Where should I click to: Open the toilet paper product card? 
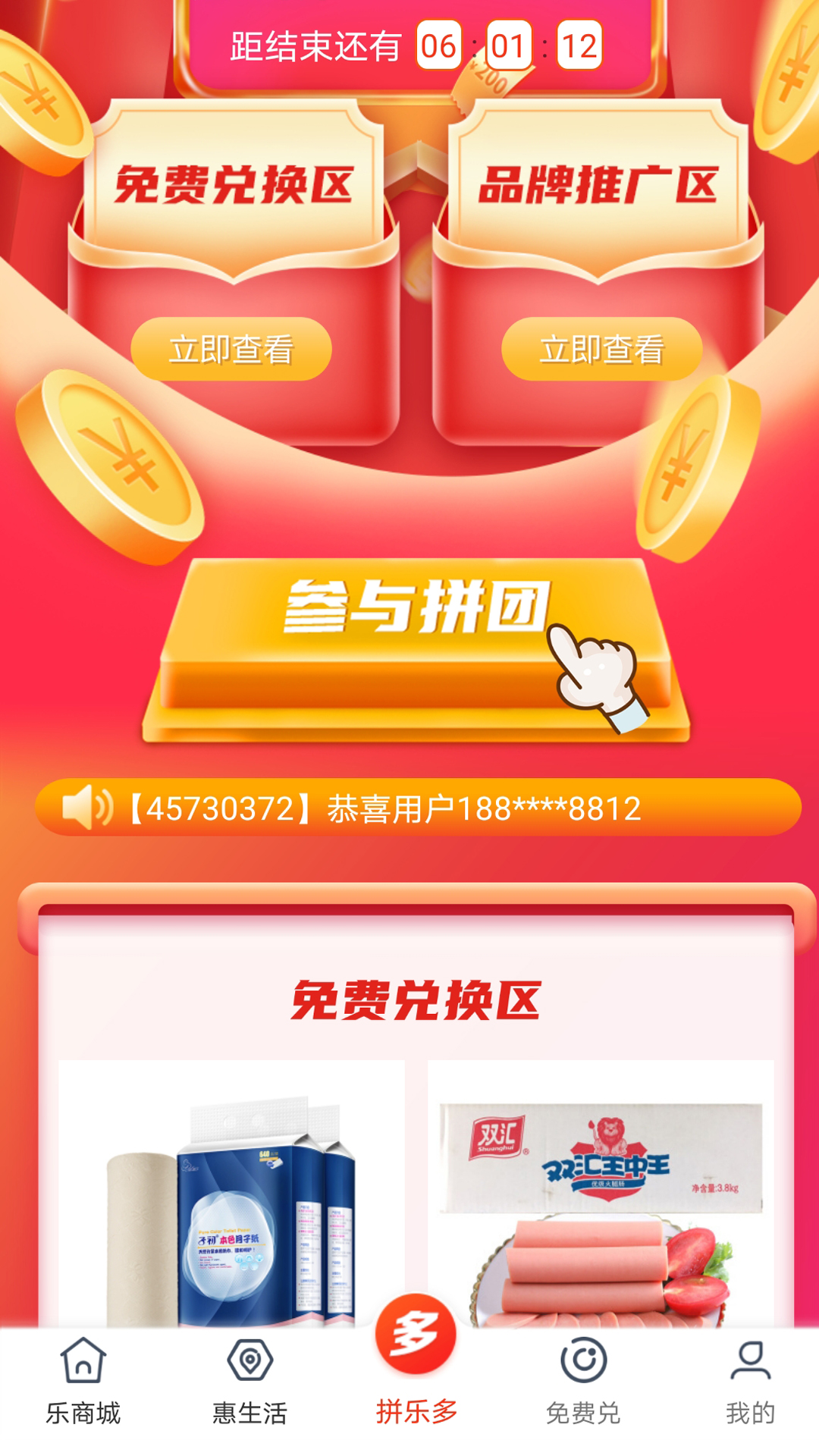point(231,1198)
